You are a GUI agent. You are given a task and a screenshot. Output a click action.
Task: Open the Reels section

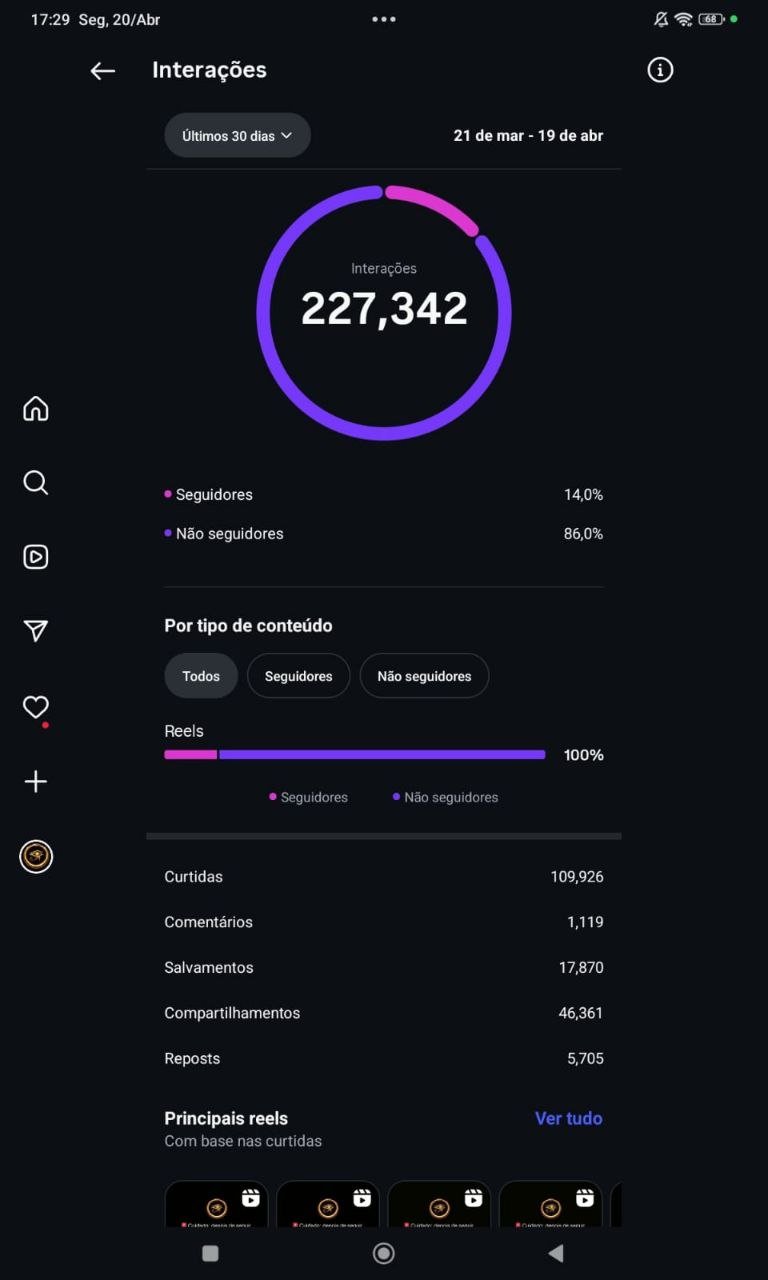(x=36, y=557)
